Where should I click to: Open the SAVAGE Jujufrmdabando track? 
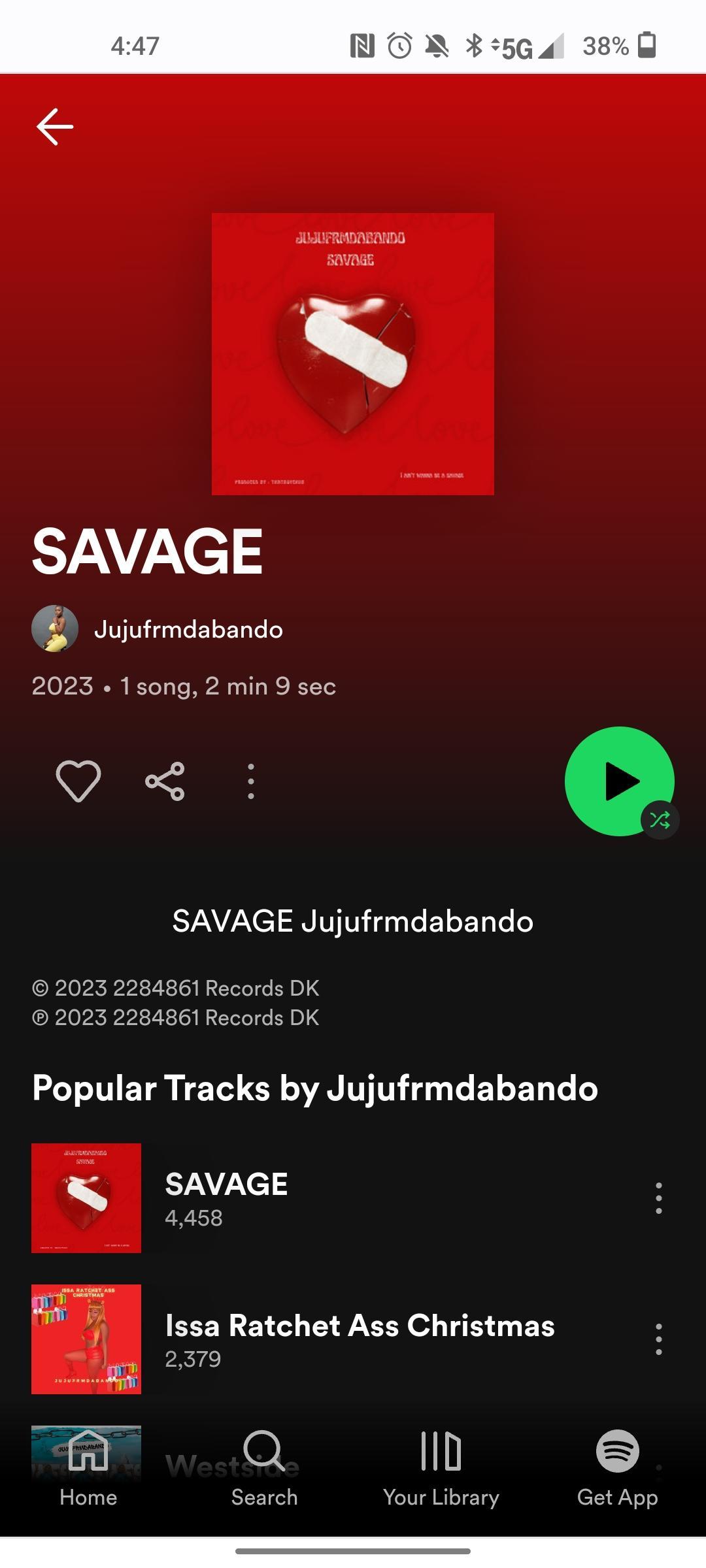click(x=353, y=921)
